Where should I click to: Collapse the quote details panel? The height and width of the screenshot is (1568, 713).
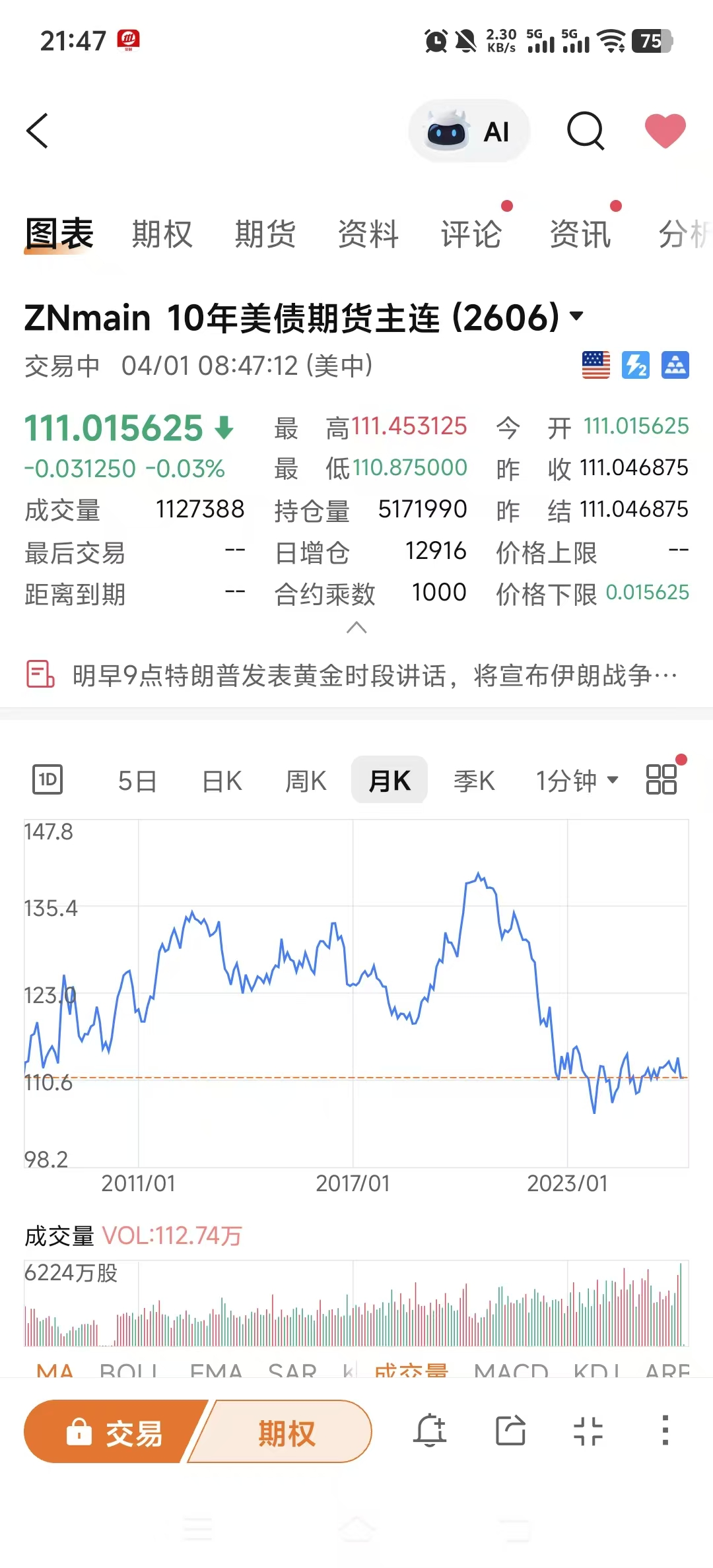[356, 628]
